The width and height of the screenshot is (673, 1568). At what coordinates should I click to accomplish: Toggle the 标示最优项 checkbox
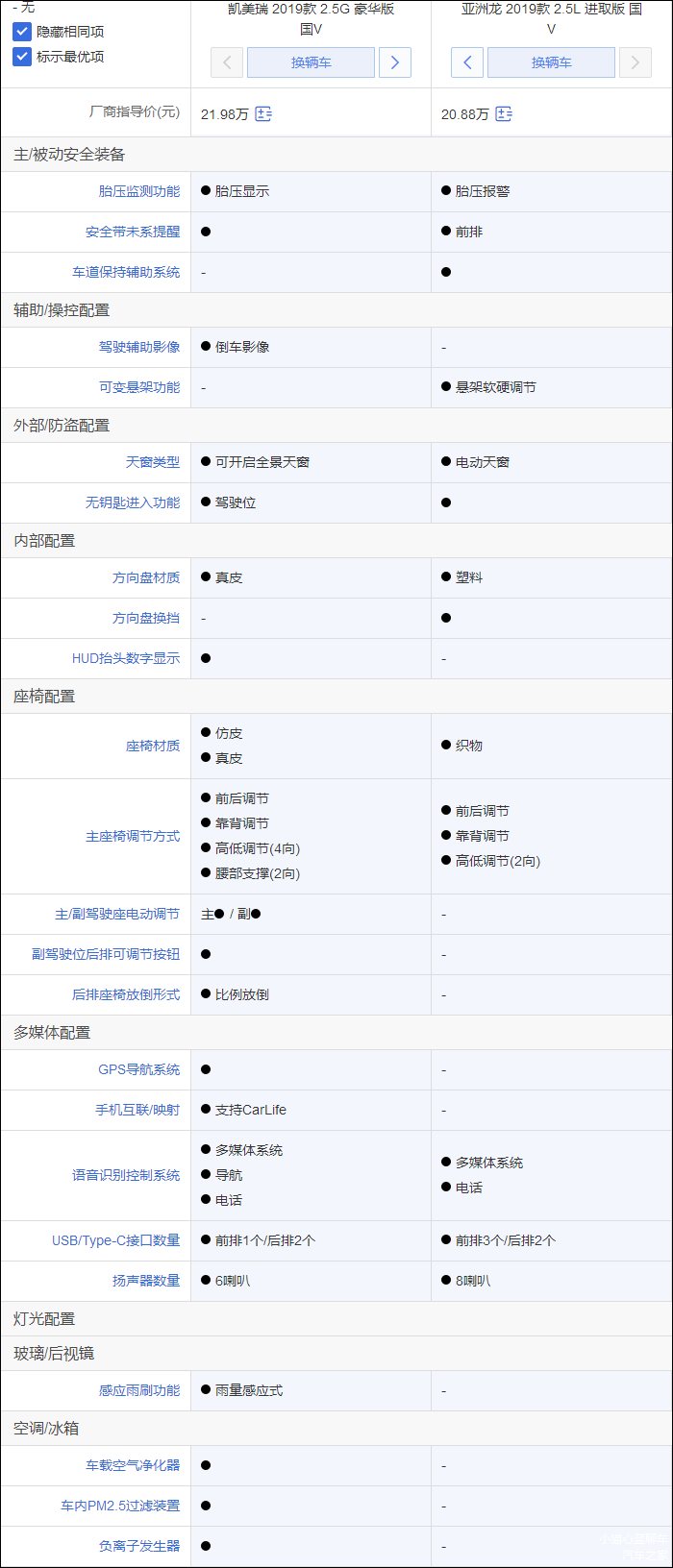click(22, 57)
